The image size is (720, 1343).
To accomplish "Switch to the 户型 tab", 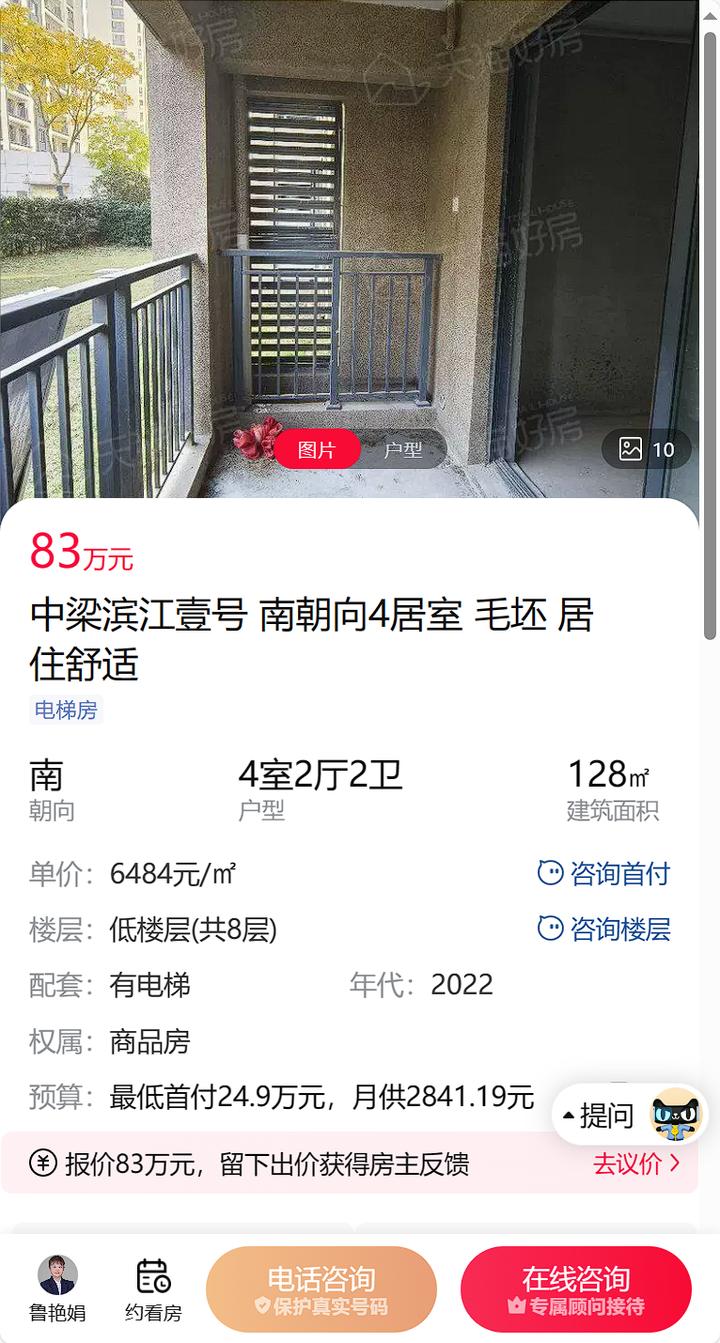I will [x=403, y=449].
